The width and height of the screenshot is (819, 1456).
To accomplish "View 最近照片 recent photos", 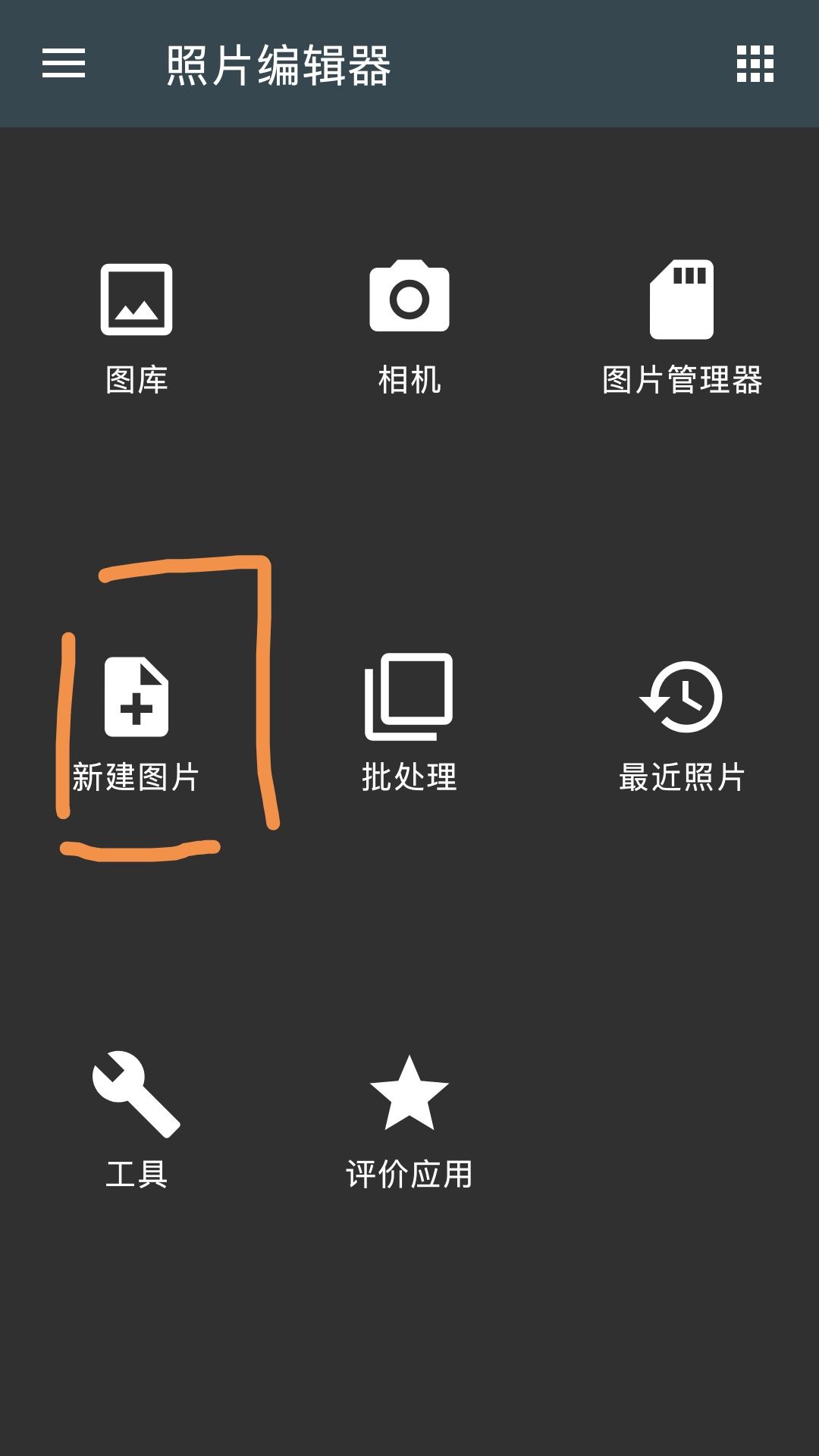I will pyautogui.click(x=682, y=726).
